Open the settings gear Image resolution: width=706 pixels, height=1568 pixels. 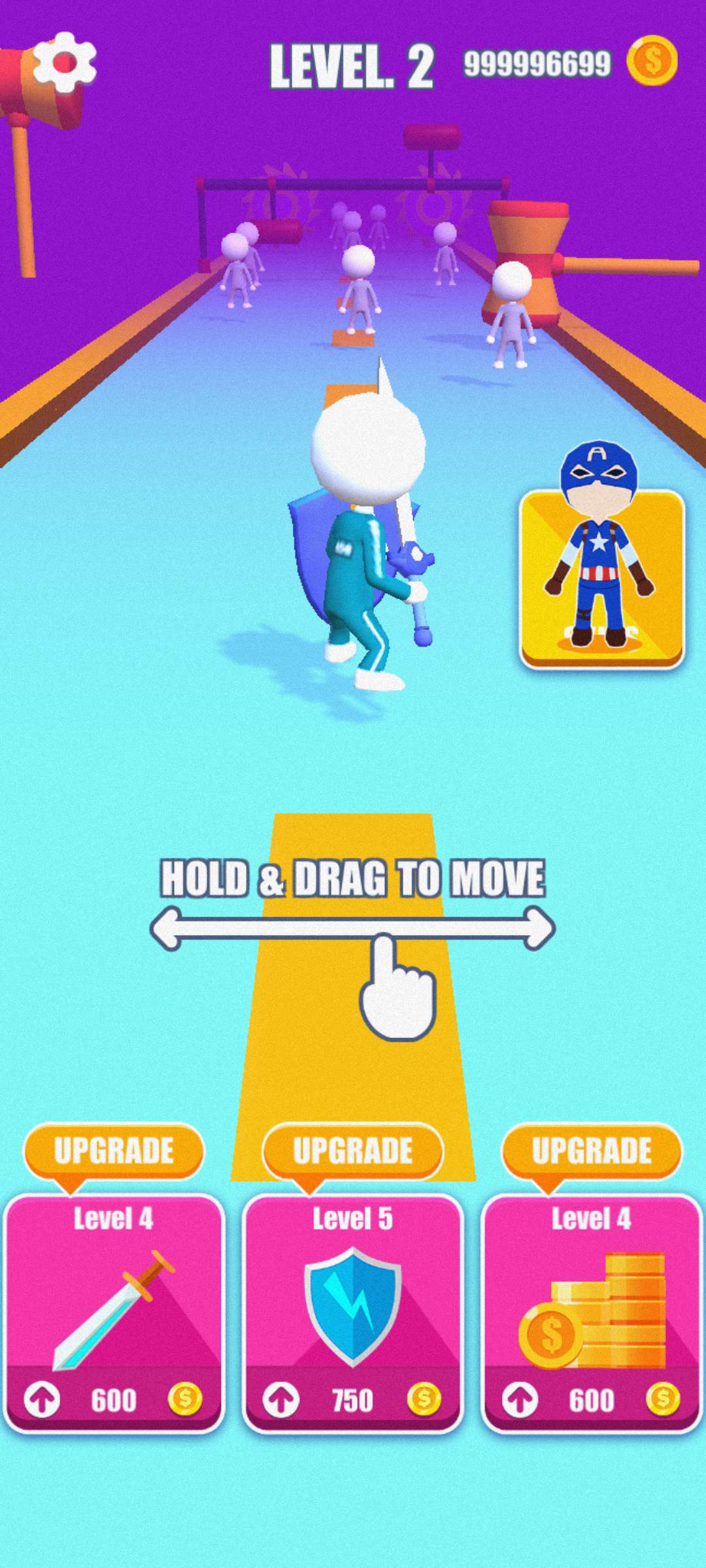(x=64, y=62)
